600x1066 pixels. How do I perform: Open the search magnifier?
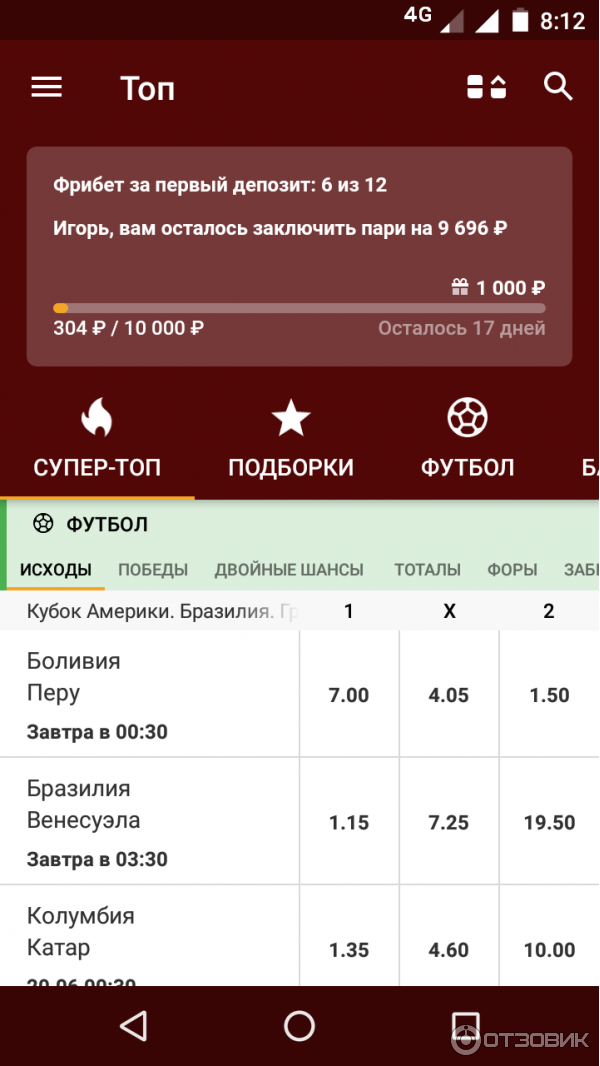coord(558,87)
